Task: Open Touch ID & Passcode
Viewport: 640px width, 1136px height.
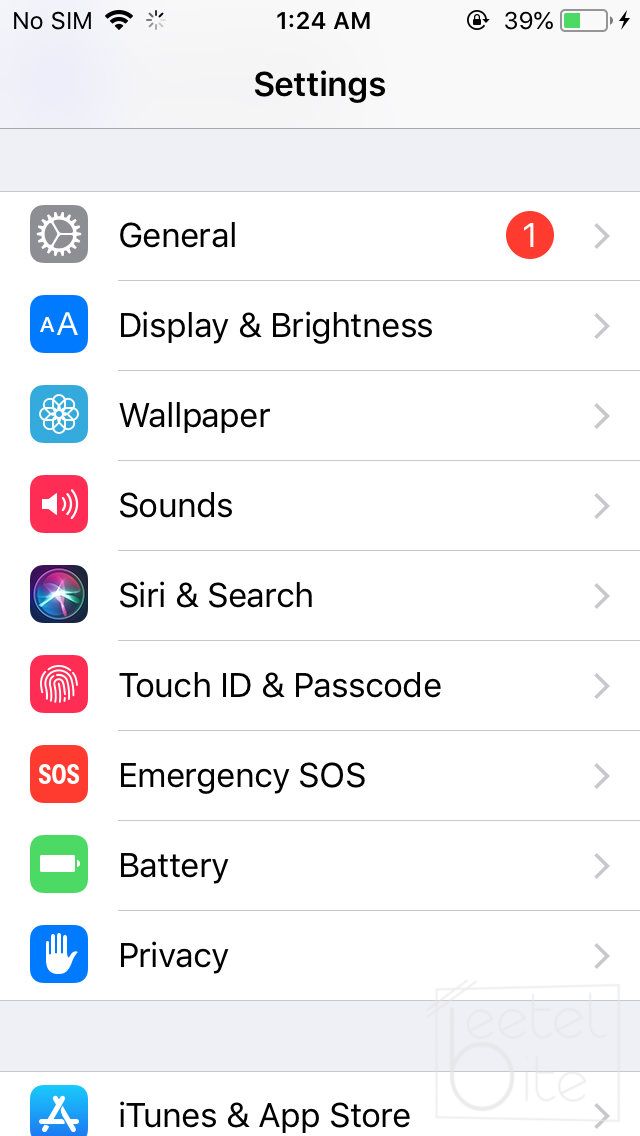Action: tap(320, 685)
